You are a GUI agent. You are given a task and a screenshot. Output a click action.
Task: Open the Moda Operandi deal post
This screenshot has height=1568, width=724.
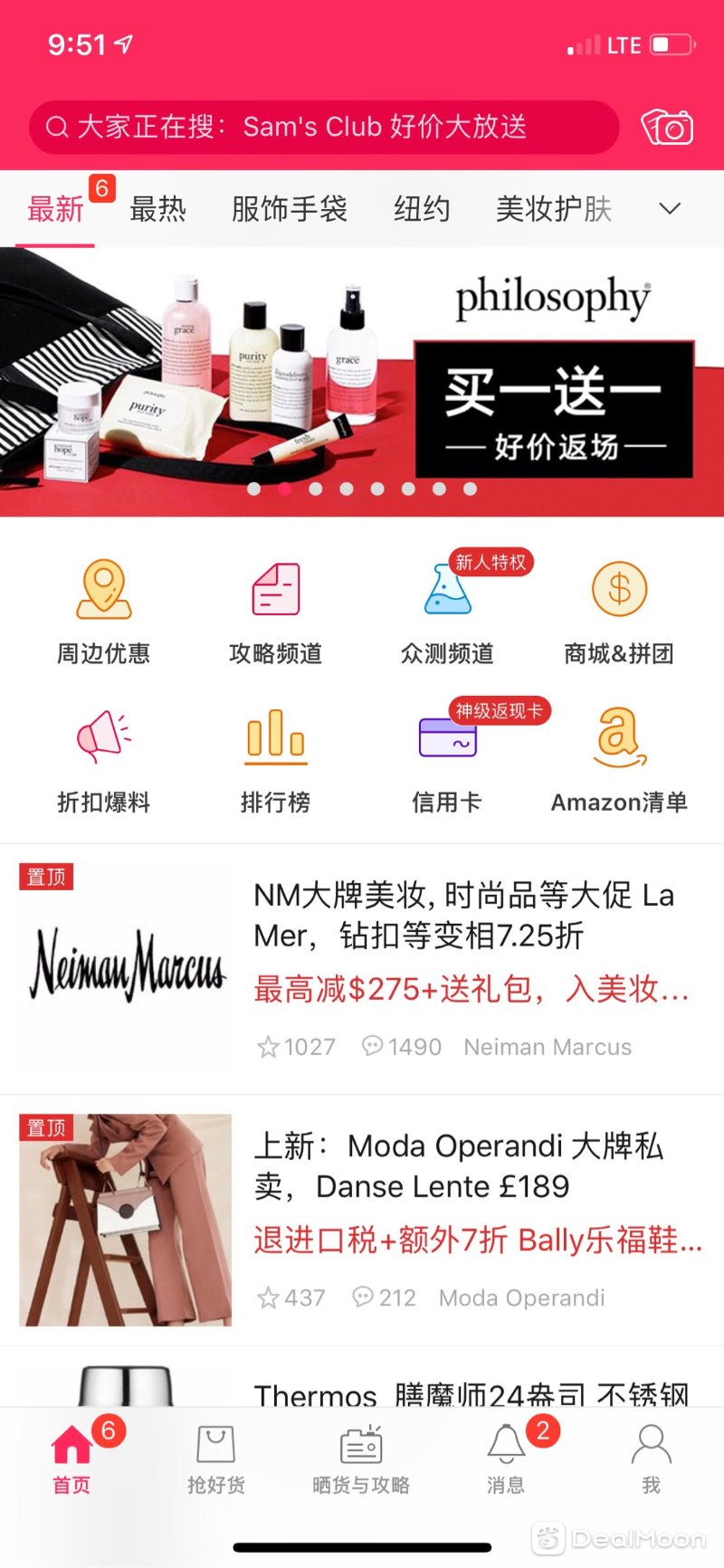362,1220
